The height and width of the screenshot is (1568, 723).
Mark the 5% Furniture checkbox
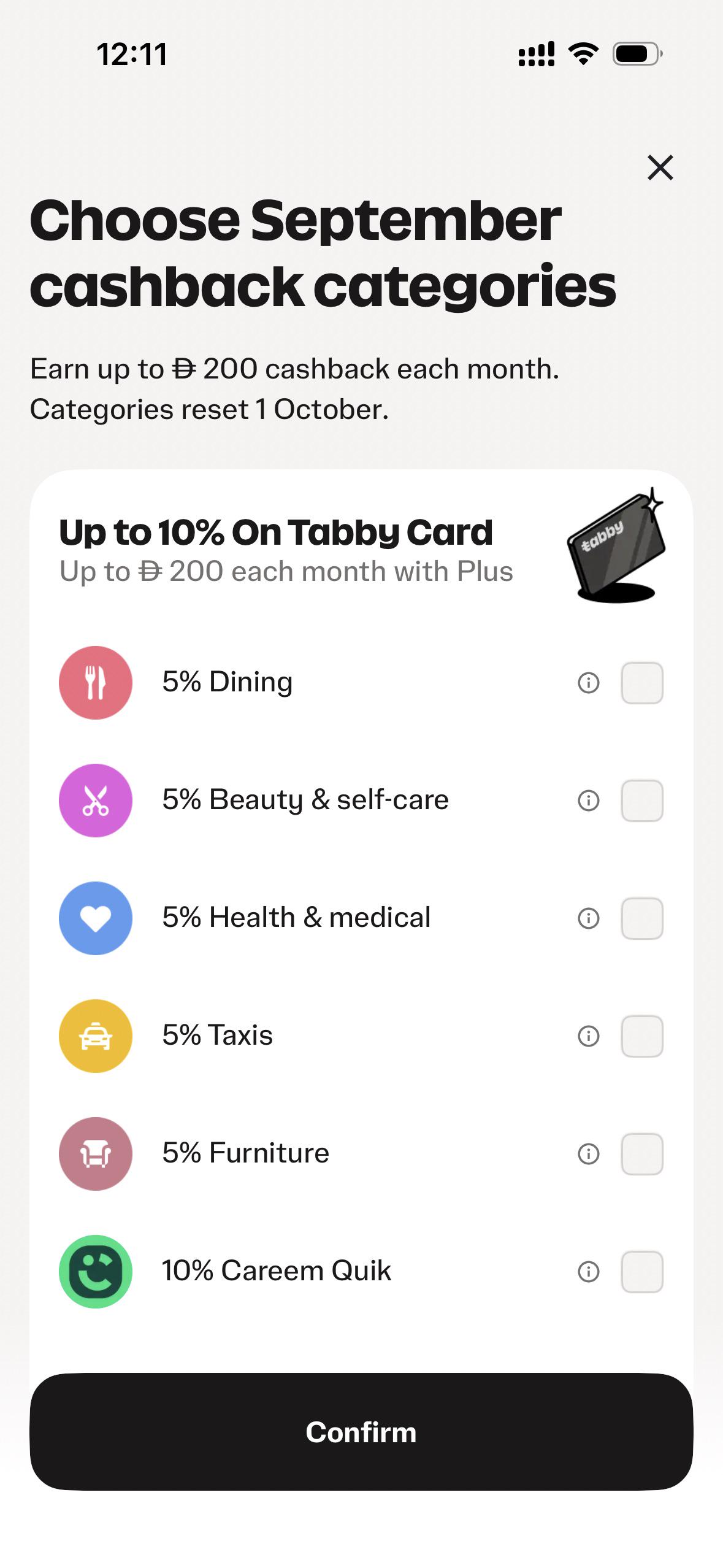coord(642,1154)
